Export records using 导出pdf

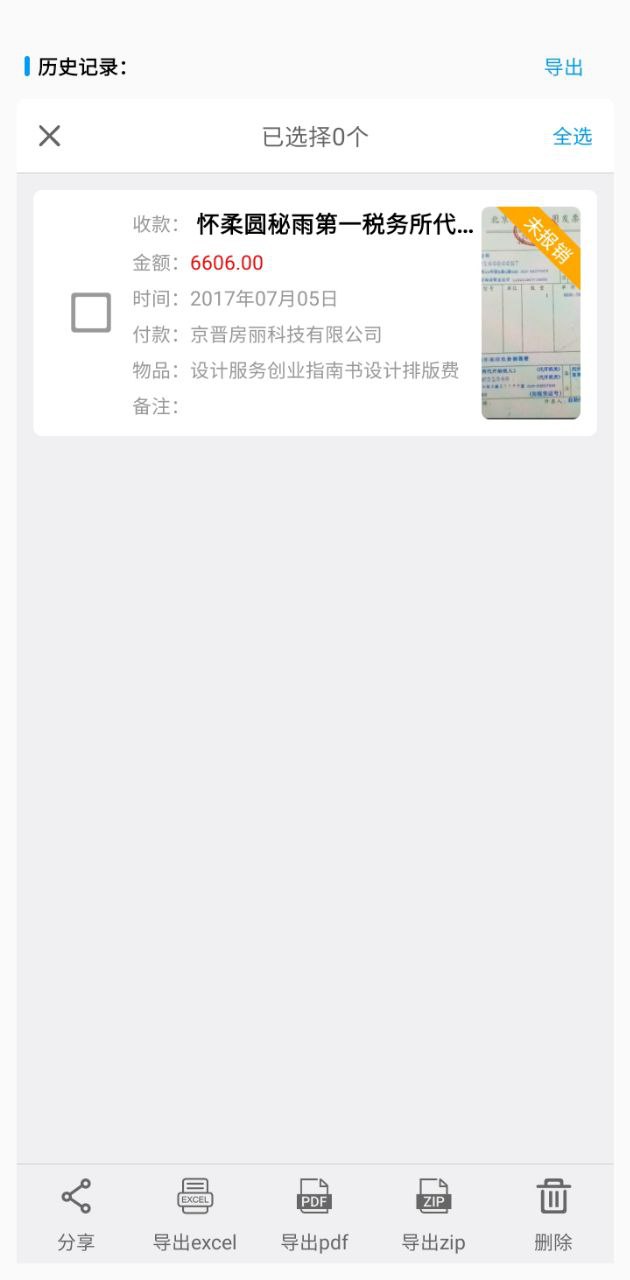(315, 1213)
